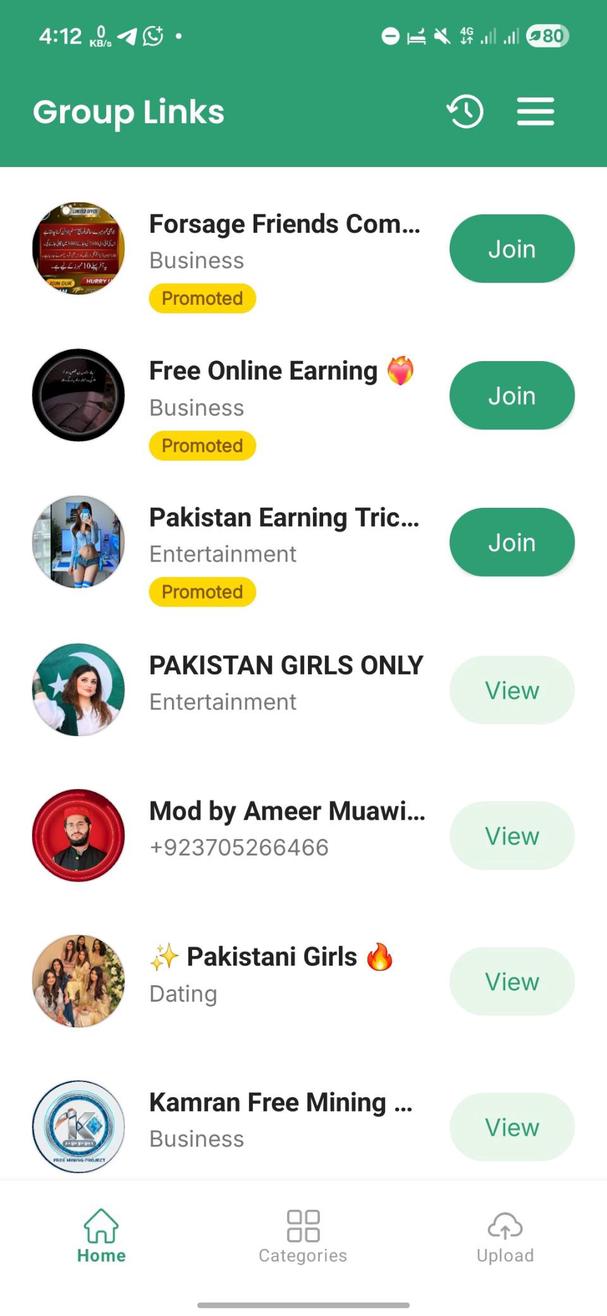This screenshot has height=1316, width=607.
Task: View the Kamran Free Mining group
Action: click(x=511, y=1128)
